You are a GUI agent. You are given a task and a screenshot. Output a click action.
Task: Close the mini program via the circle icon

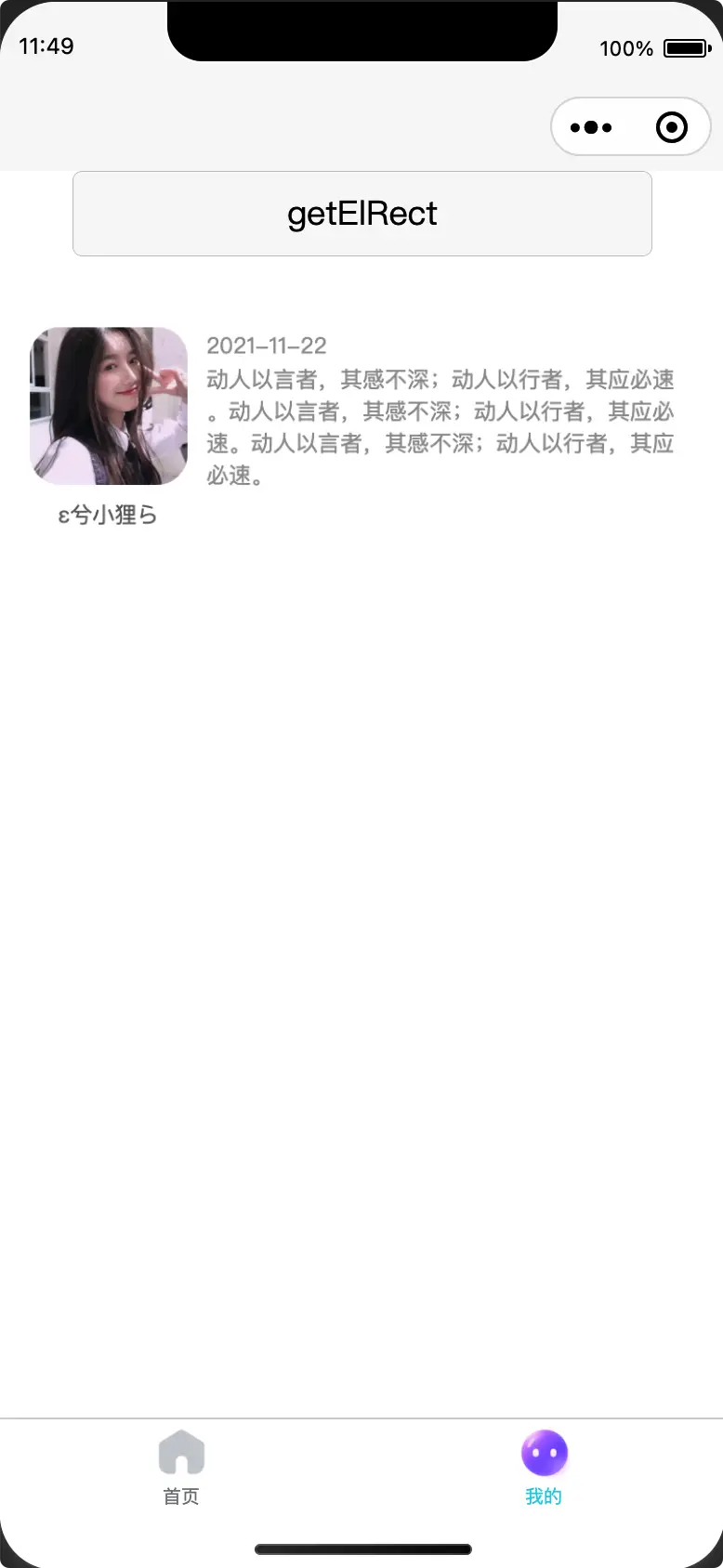(x=671, y=127)
